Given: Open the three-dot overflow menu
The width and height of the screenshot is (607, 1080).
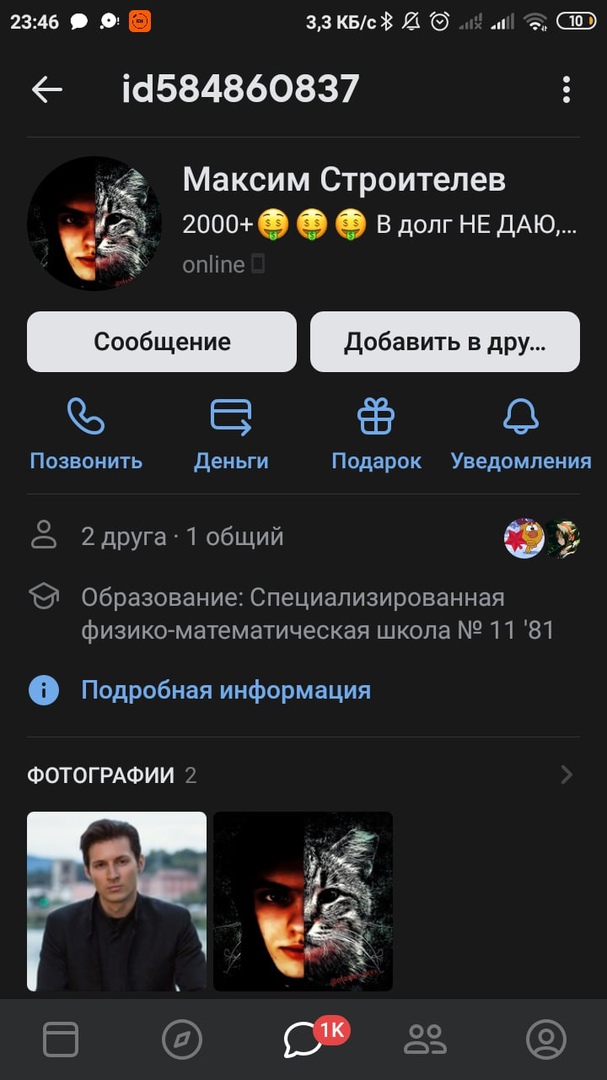Looking at the screenshot, I should (x=566, y=90).
